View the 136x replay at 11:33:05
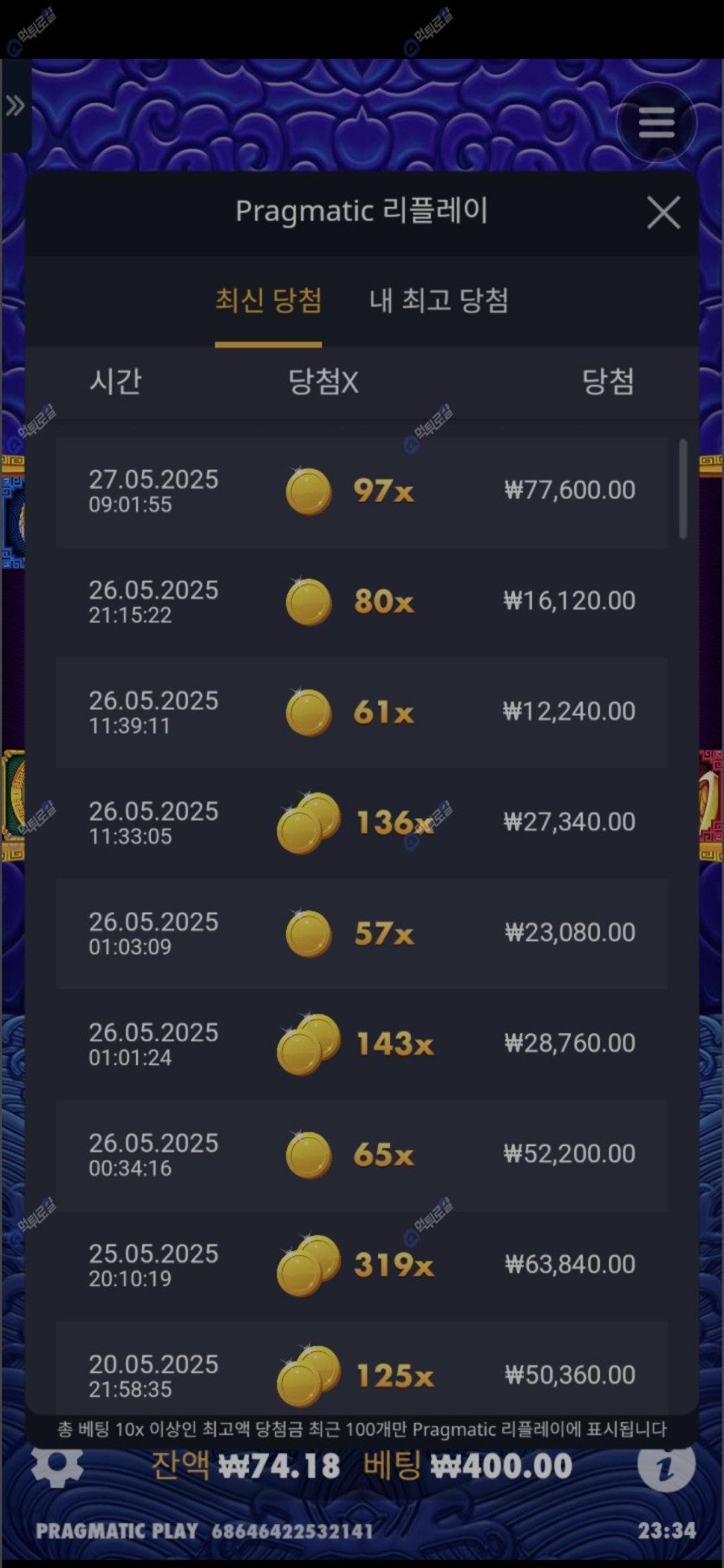 pos(362,823)
